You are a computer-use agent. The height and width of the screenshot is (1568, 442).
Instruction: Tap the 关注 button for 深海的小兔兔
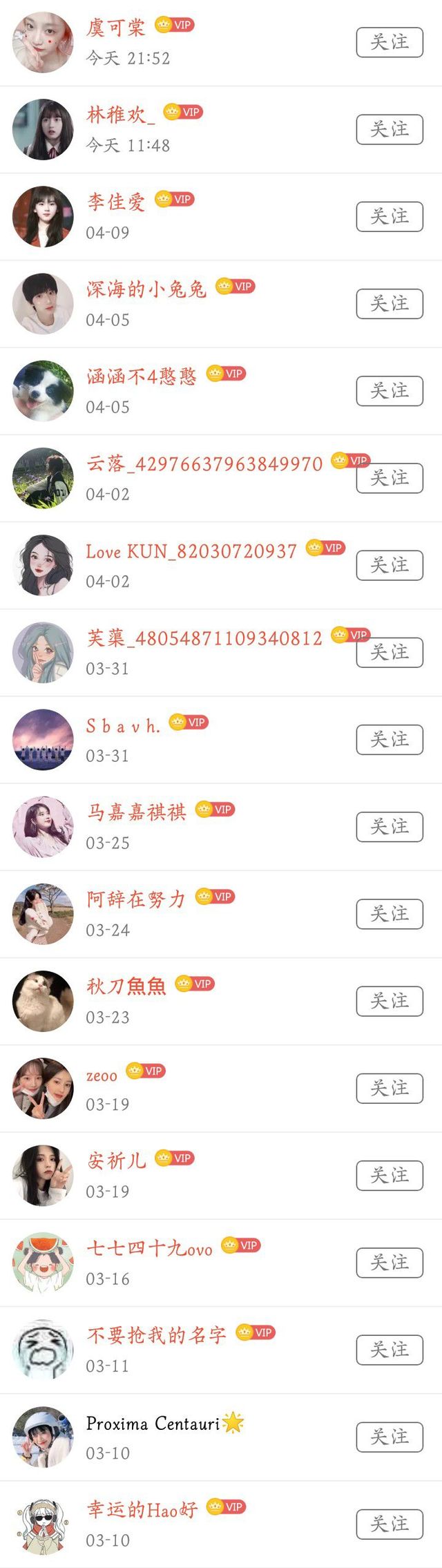click(389, 303)
